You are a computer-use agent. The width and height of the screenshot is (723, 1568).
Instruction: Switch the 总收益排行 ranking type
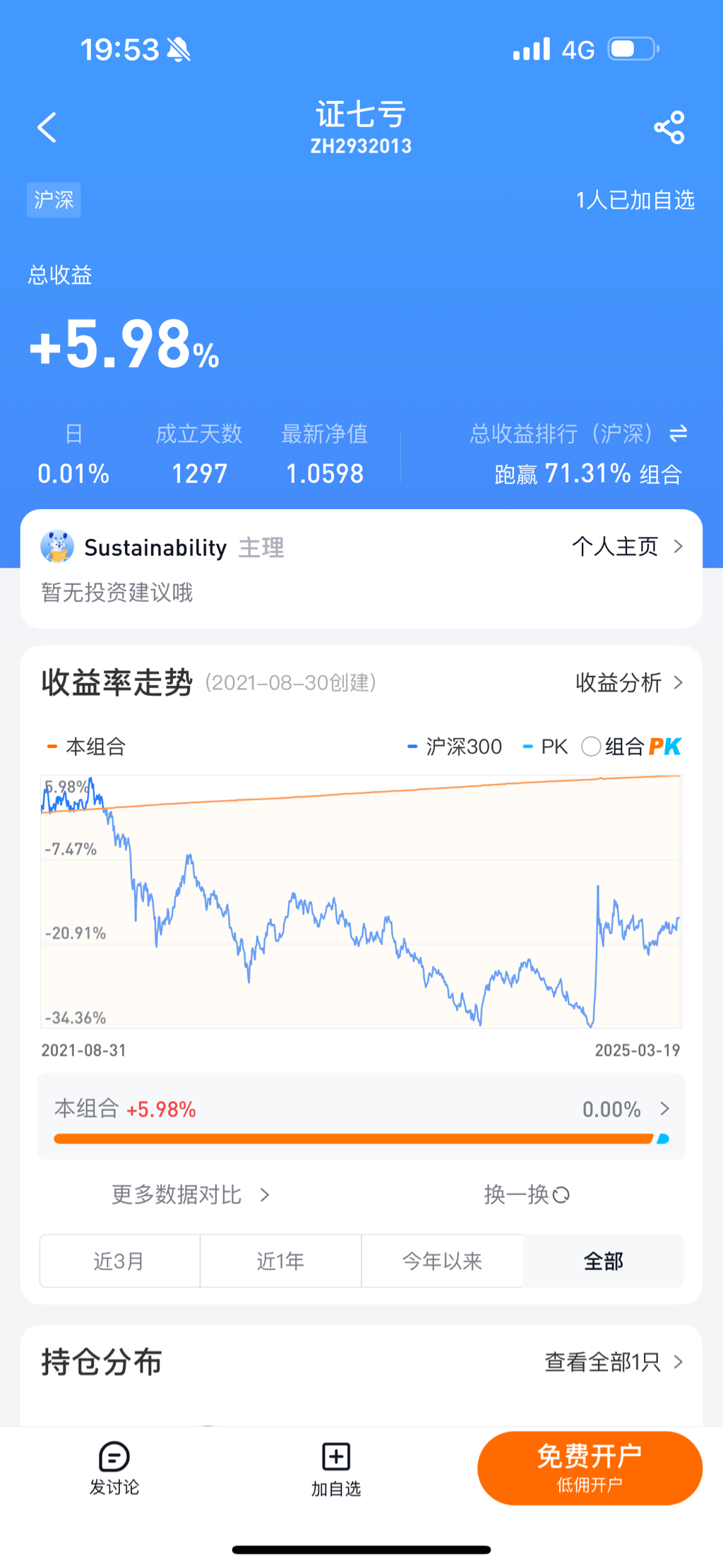pyautogui.click(x=678, y=433)
